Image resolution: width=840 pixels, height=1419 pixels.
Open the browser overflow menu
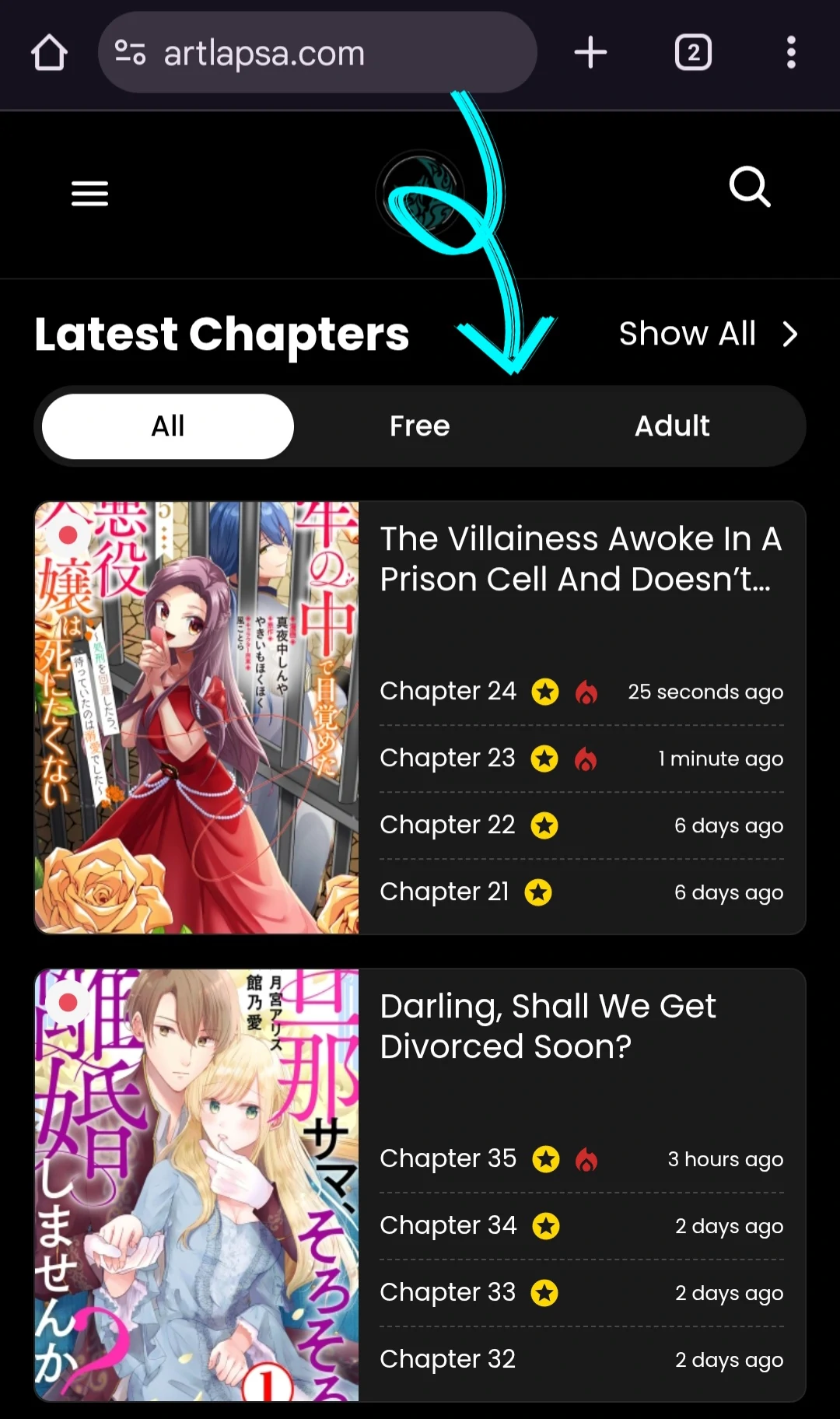click(790, 53)
